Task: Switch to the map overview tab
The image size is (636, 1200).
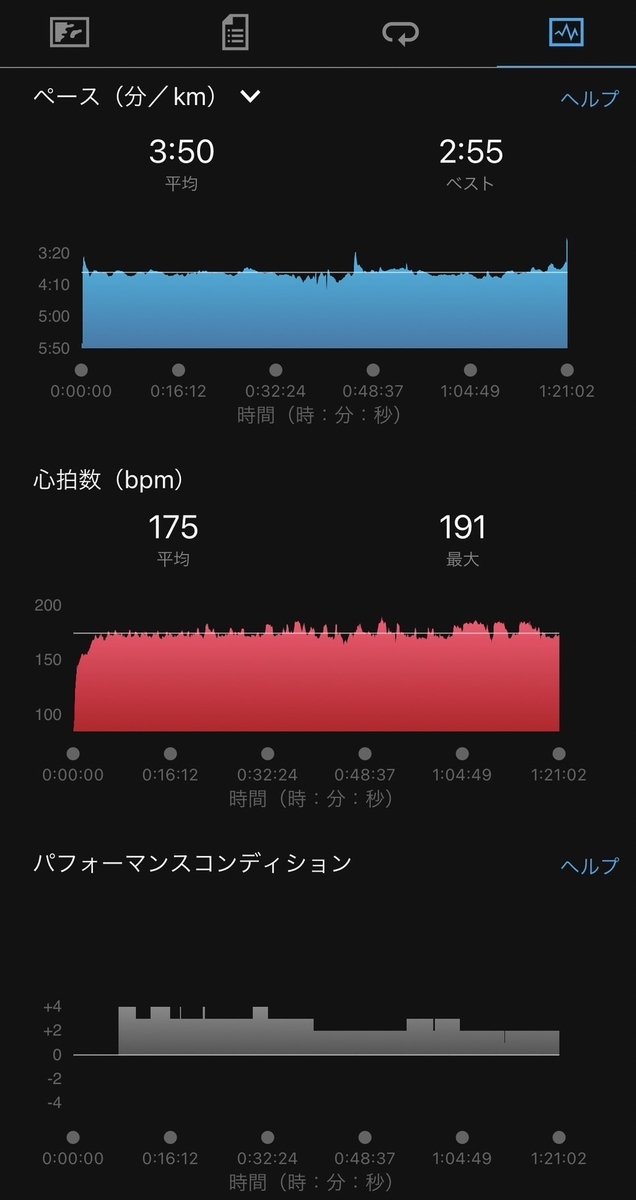Action: (70, 33)
